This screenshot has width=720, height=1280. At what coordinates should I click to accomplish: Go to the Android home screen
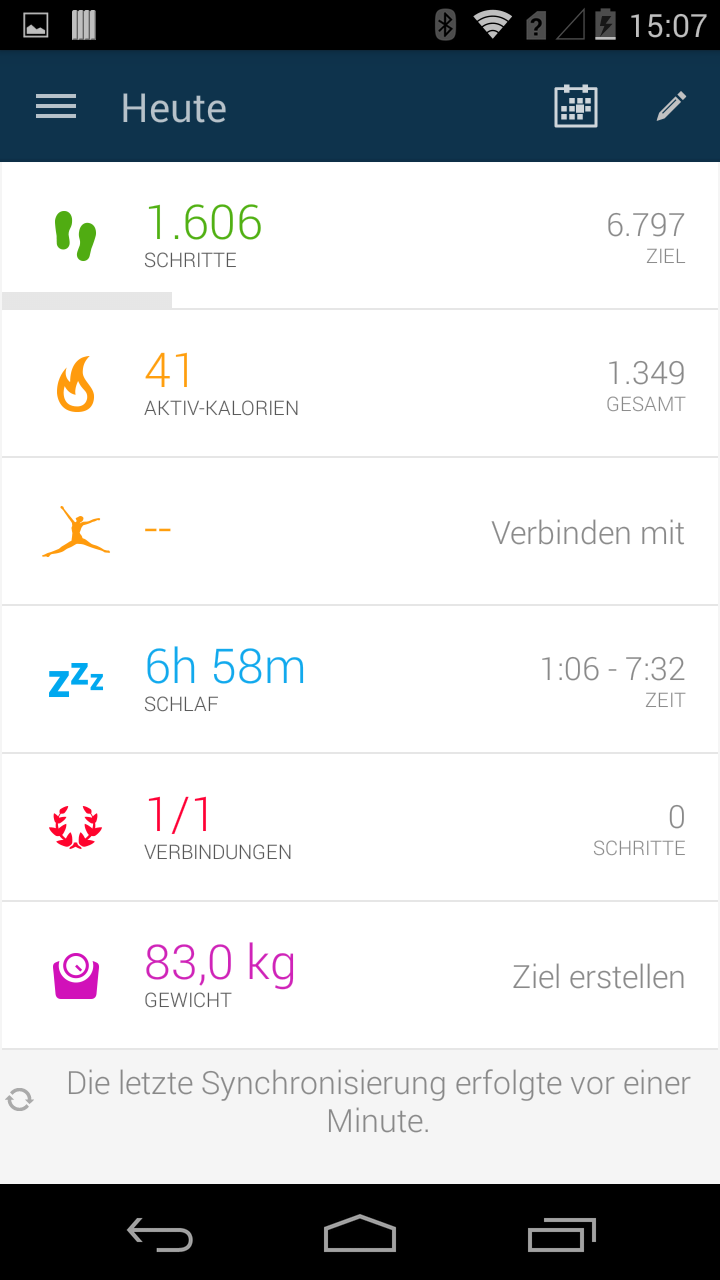(360, 1236)
